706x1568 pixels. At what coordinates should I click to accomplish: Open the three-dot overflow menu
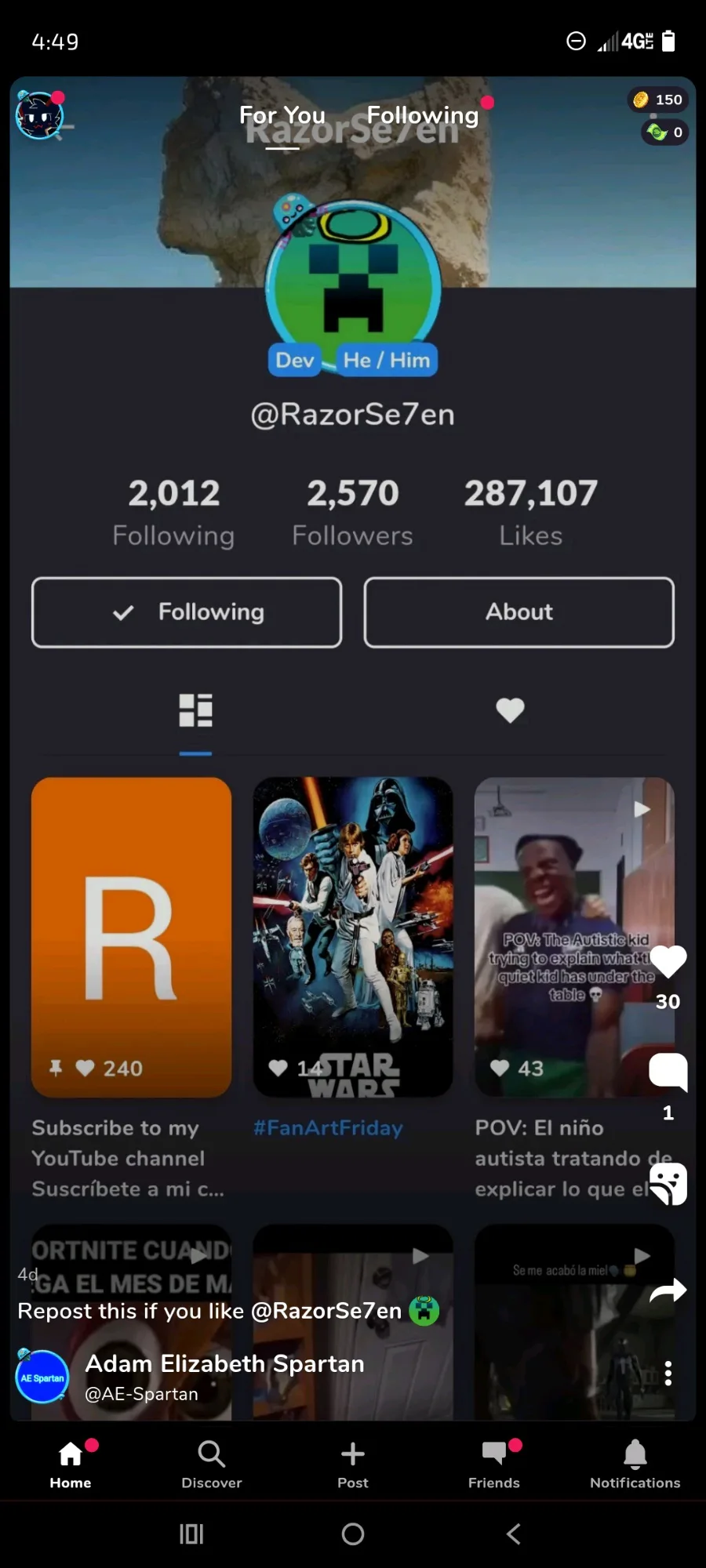(x=668, y=1374)
